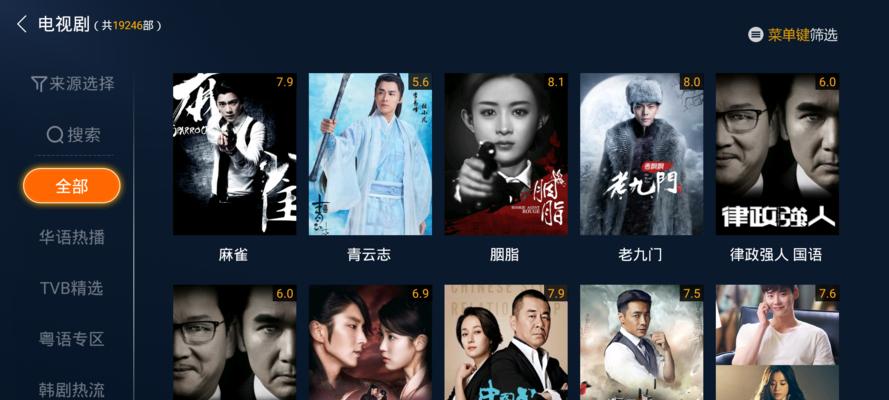Select the 全部 category
889x400 pixels.
tap(72, 186)
